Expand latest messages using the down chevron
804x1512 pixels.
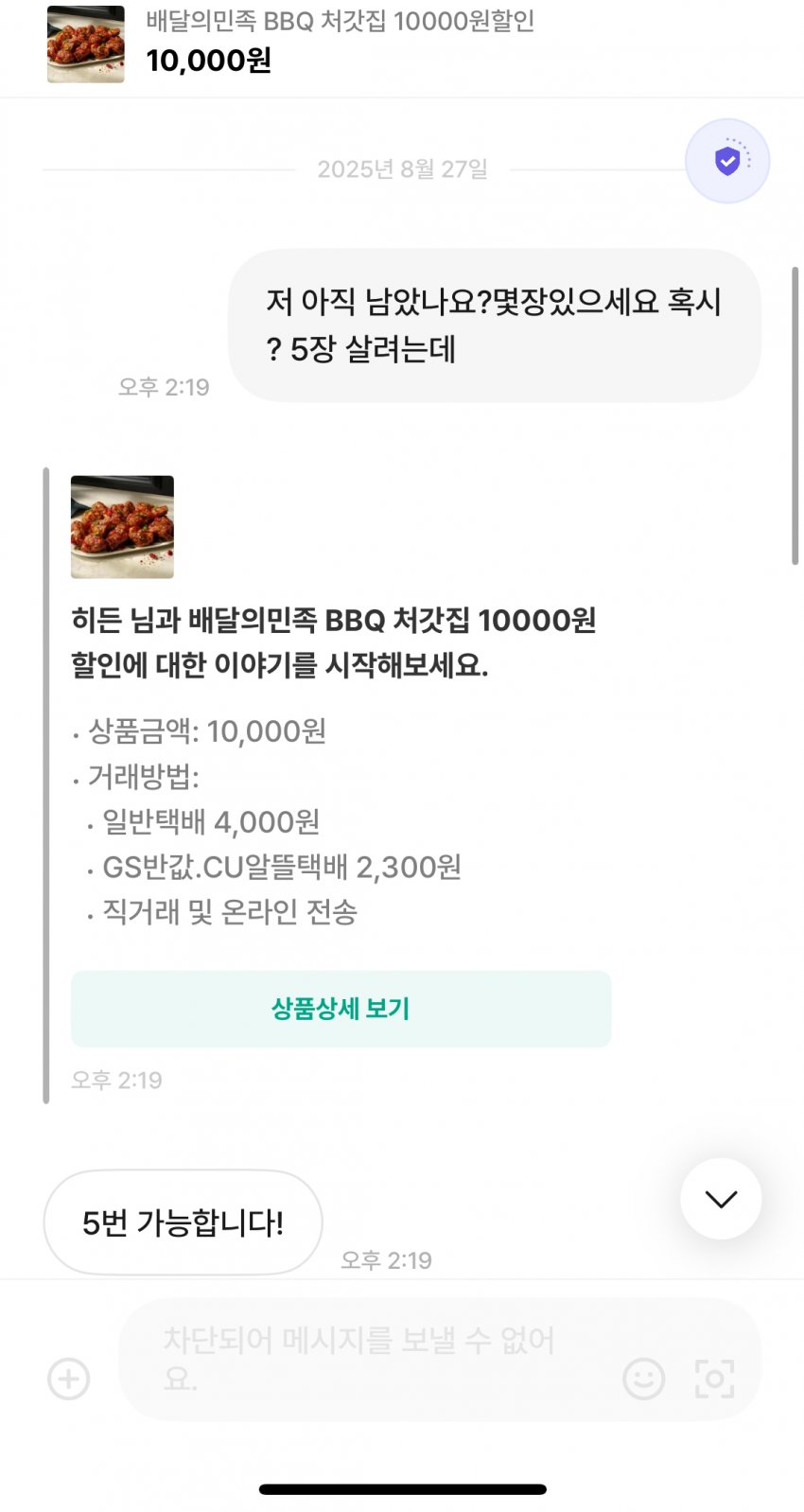pyautogui.click(x=721, y=1197)
